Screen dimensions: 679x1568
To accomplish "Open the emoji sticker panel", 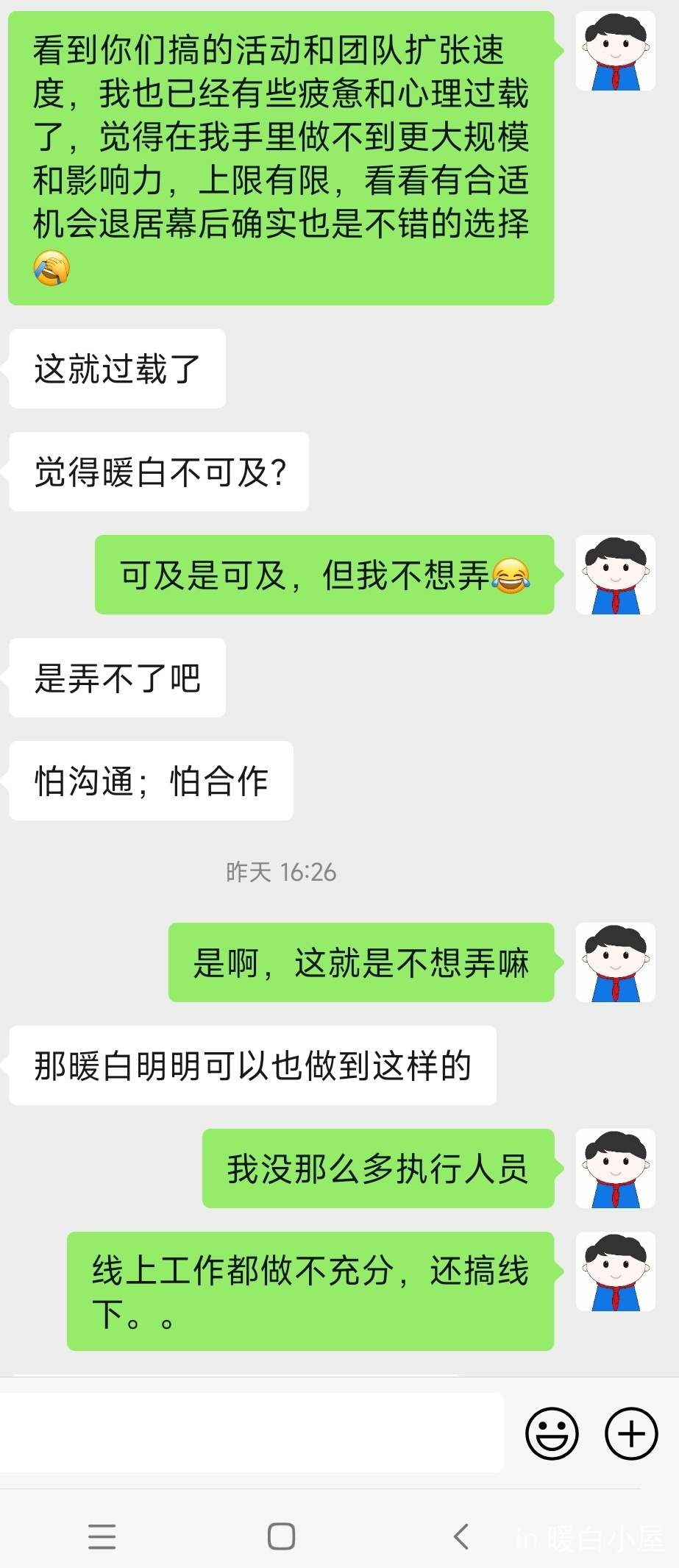I will pyautogui.click(x=552, y=1433).
